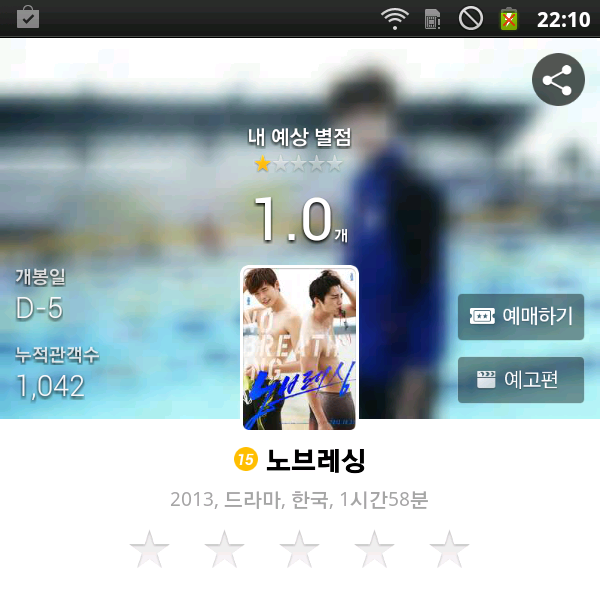Rate the movie five stars

pos(449,550)
